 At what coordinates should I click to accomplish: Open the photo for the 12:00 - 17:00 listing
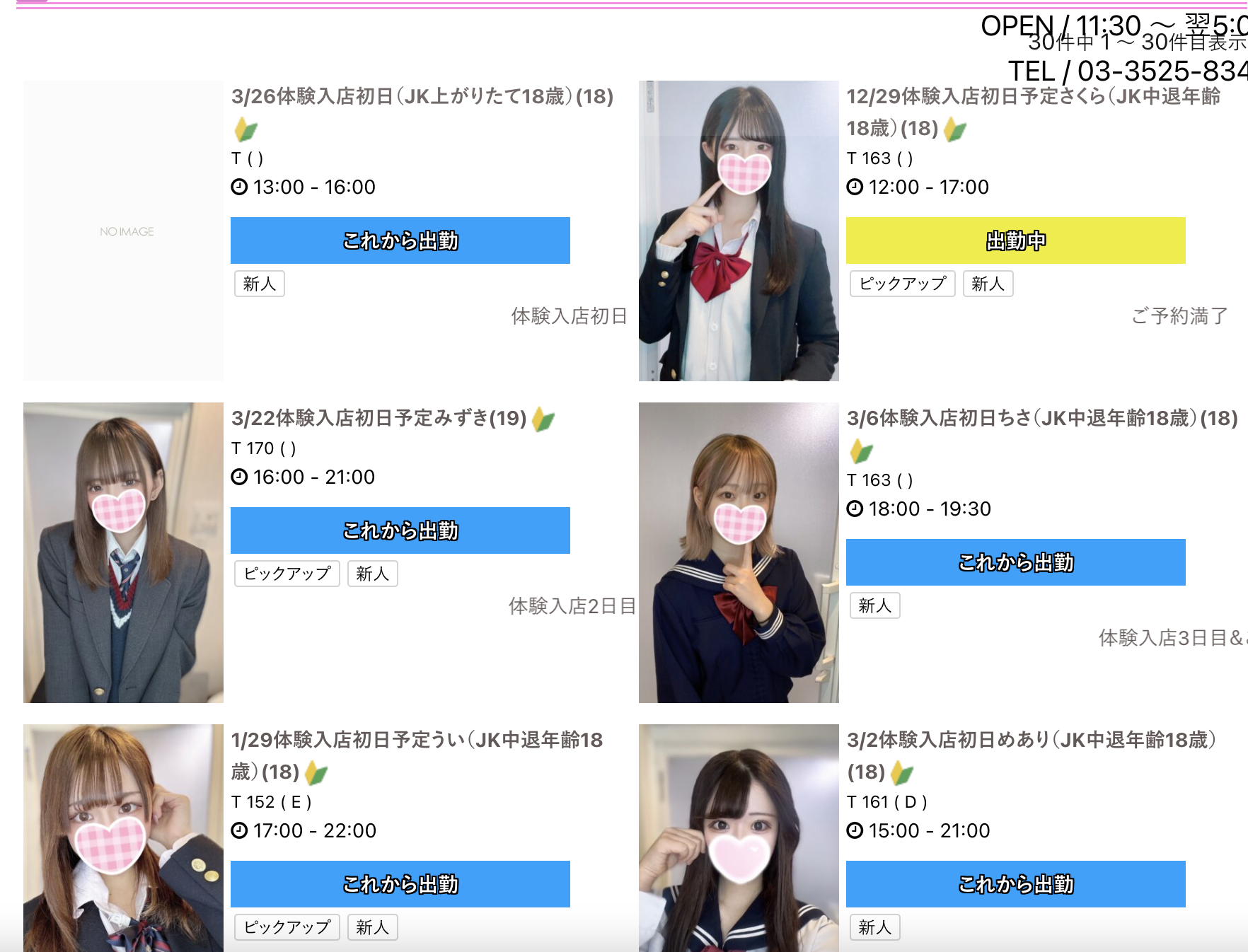pos(739,231)
